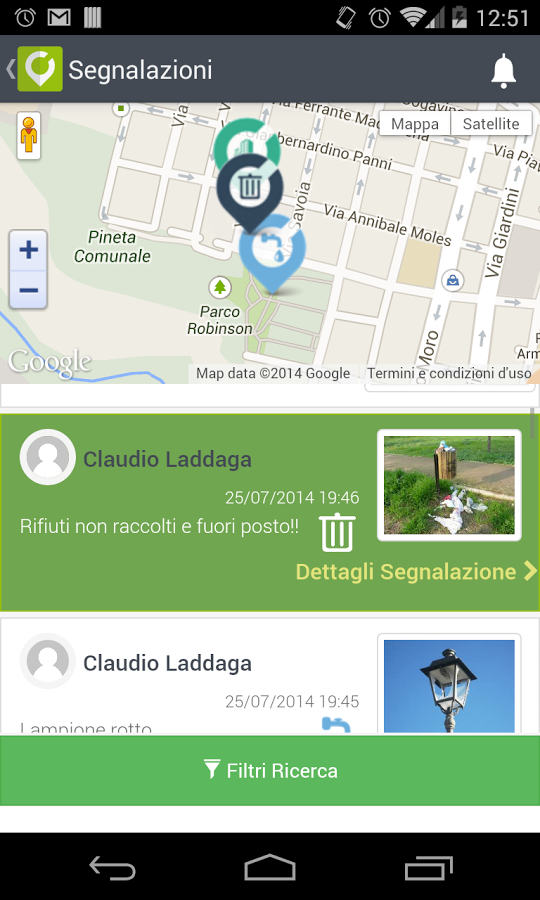Zoom out on the map
This screenshot has width=540, height=900.
coord(29,289)
